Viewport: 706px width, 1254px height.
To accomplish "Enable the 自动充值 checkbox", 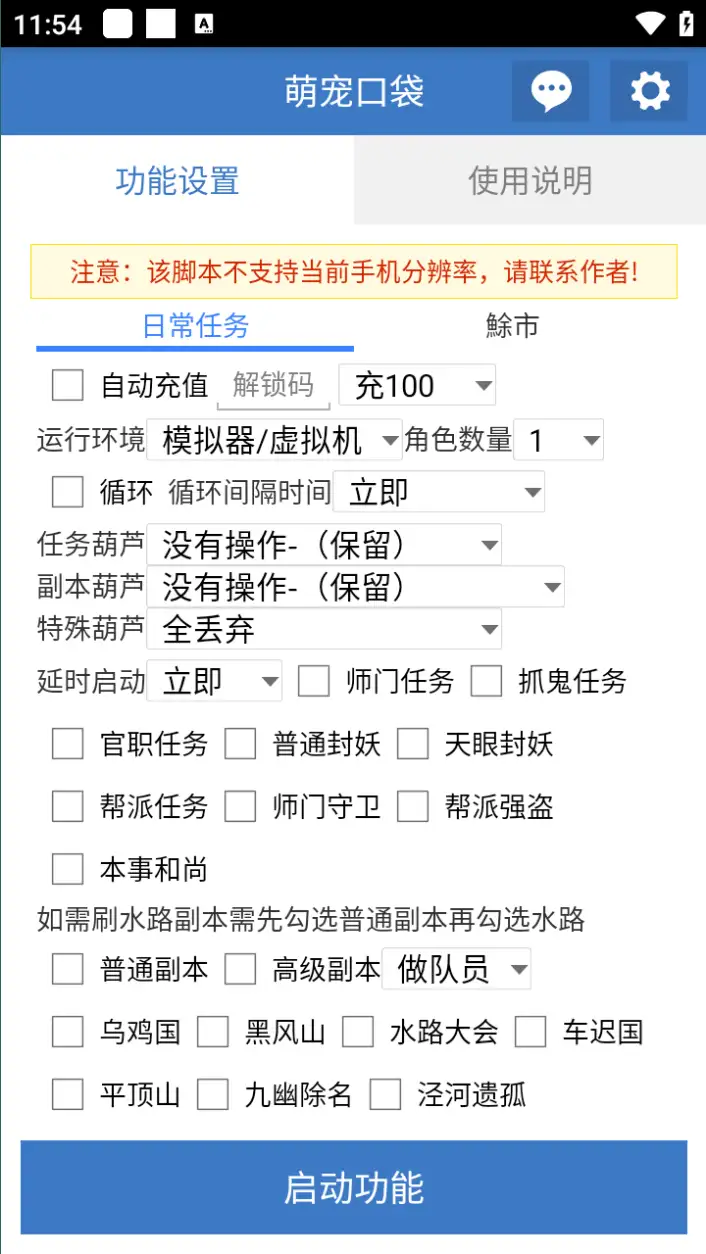I will point(68,385).
